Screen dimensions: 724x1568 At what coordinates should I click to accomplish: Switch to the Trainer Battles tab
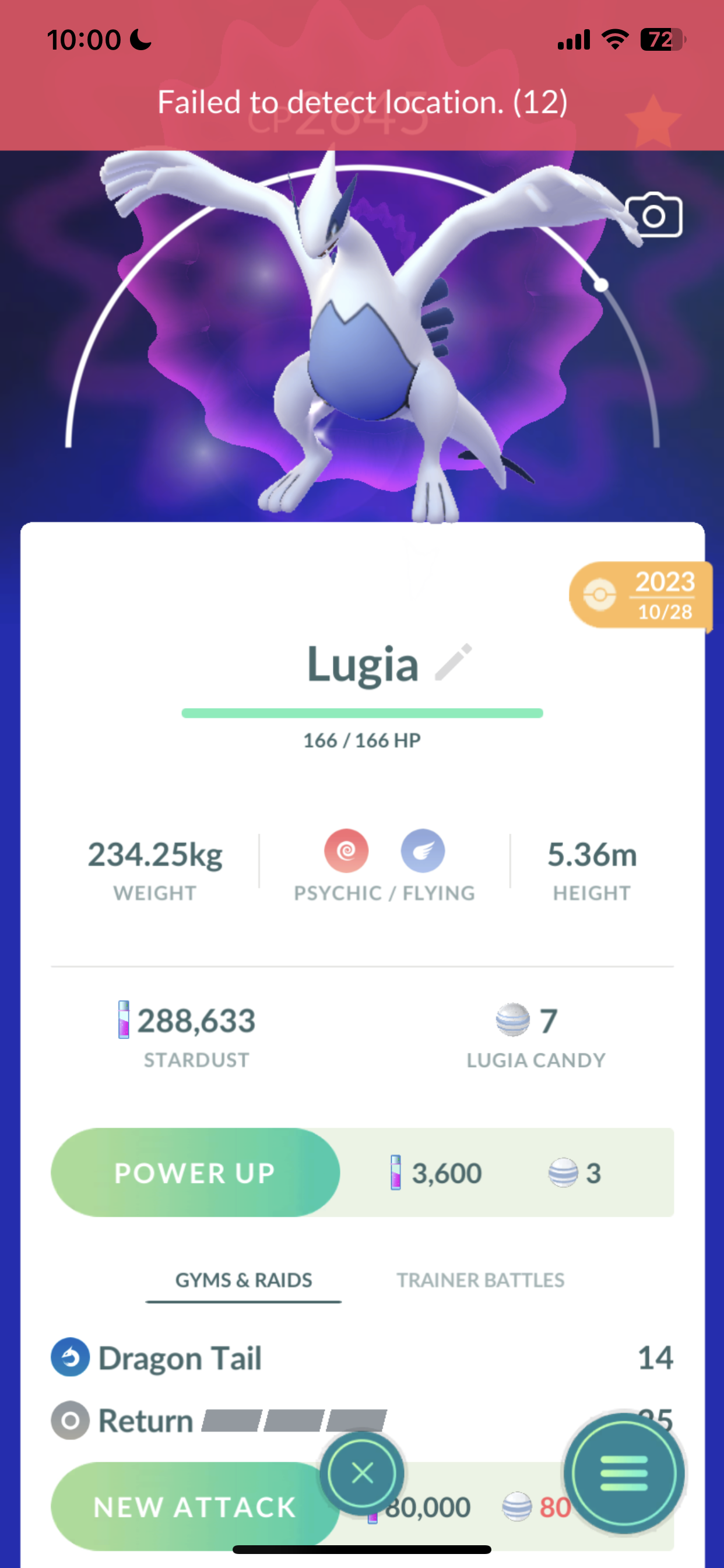pos(480,1280)
